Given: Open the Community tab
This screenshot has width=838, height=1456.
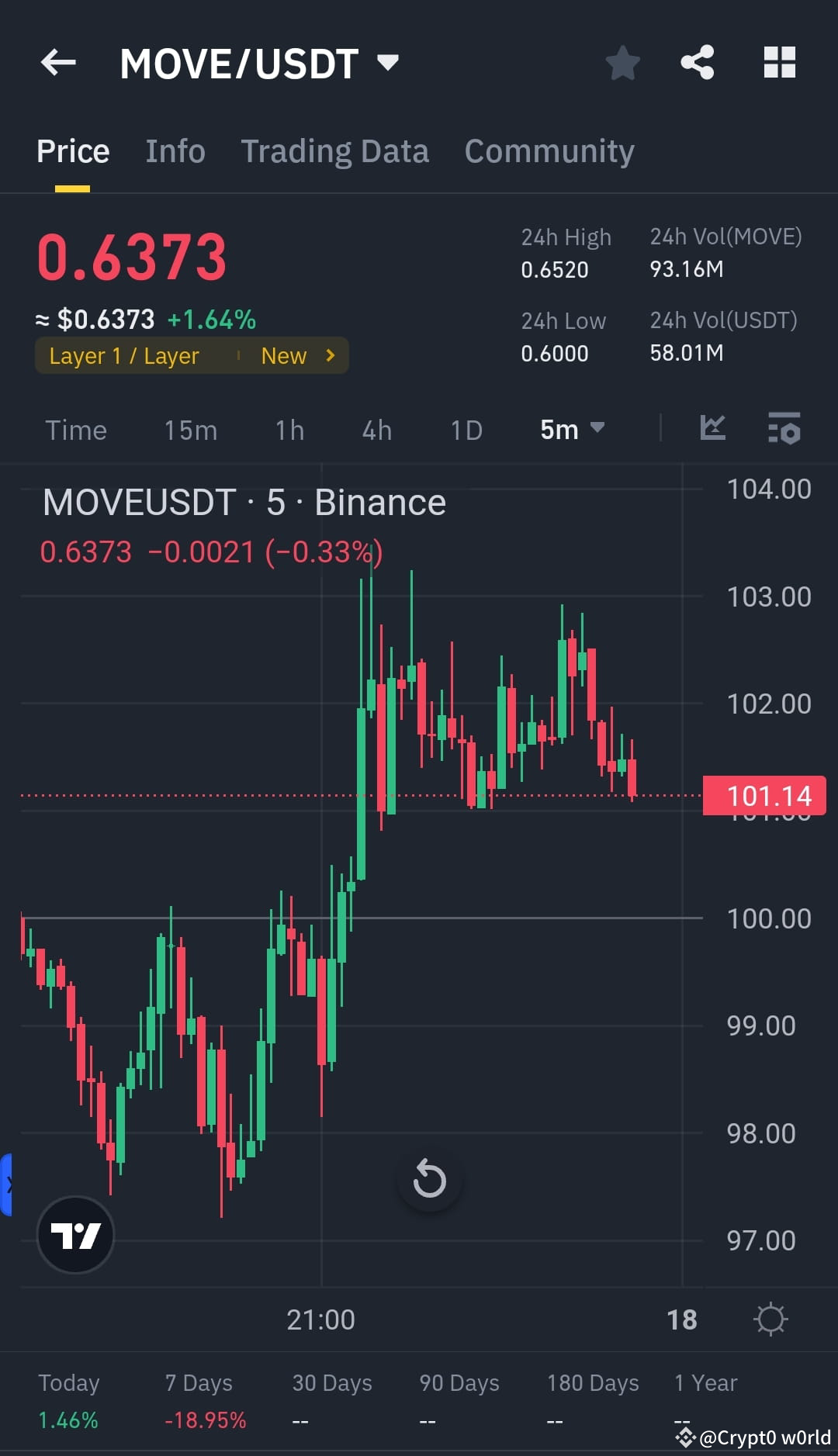Looking at the screenshot, I should pos(549,150).
